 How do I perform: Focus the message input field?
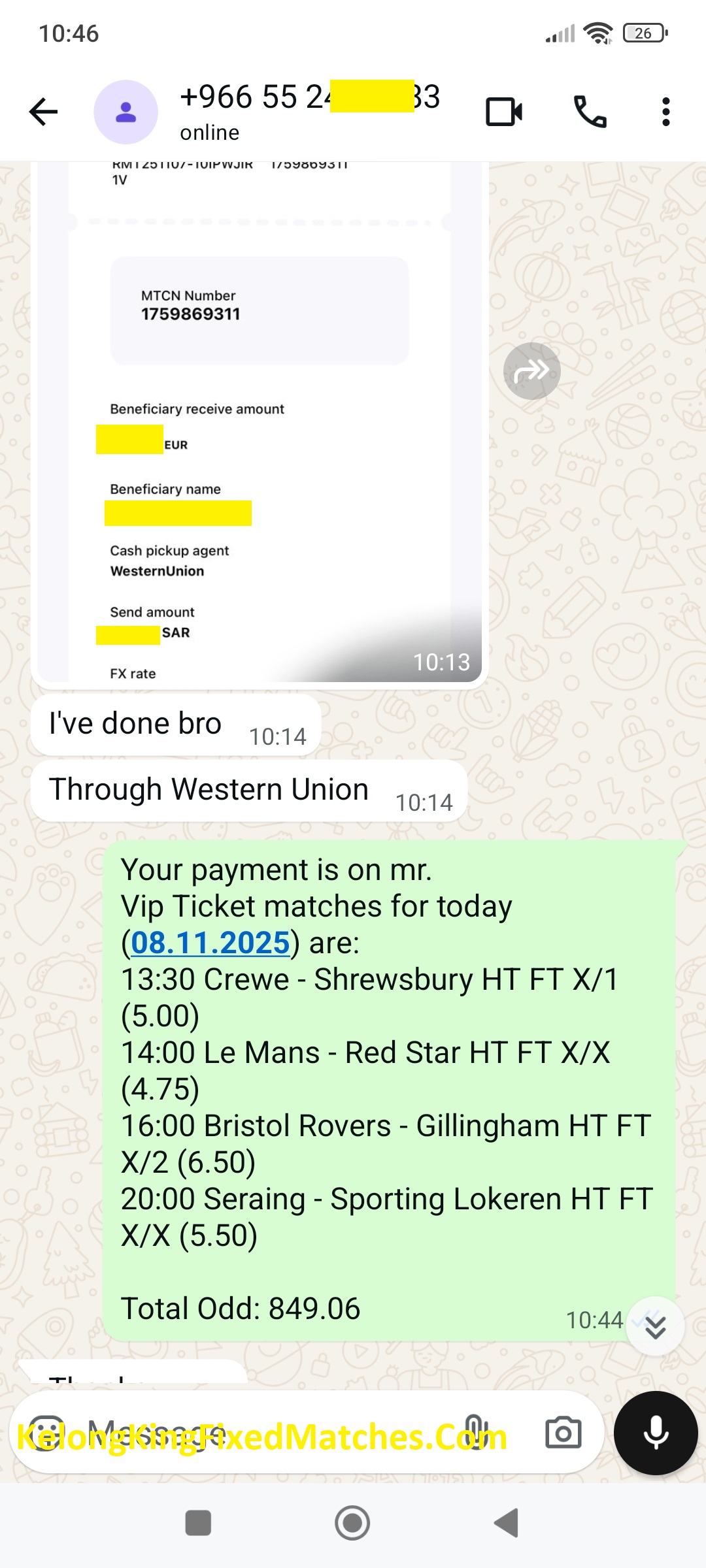point(261,1433)
